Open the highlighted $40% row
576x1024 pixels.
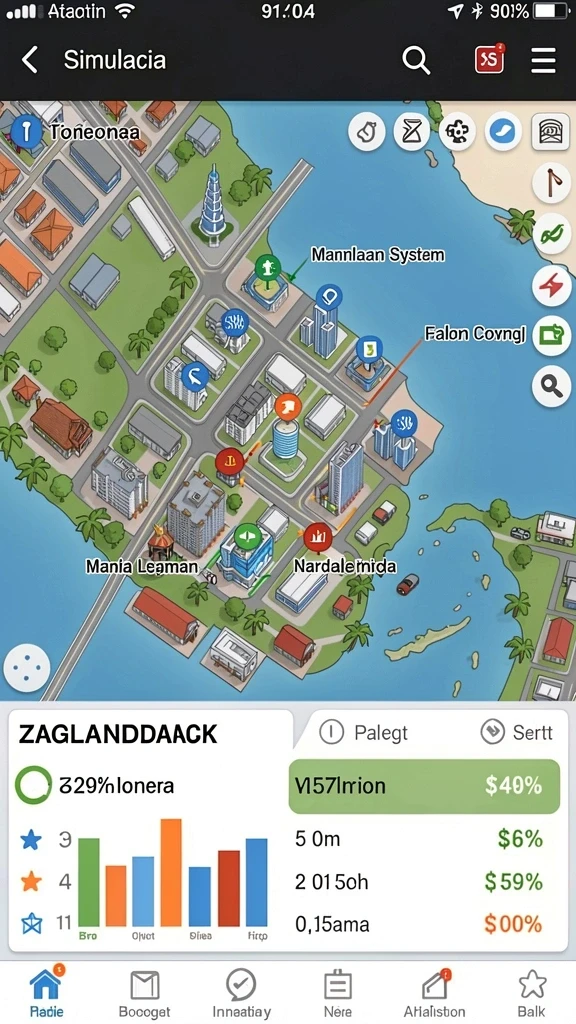pyautogui.click(x=424, y=786)
